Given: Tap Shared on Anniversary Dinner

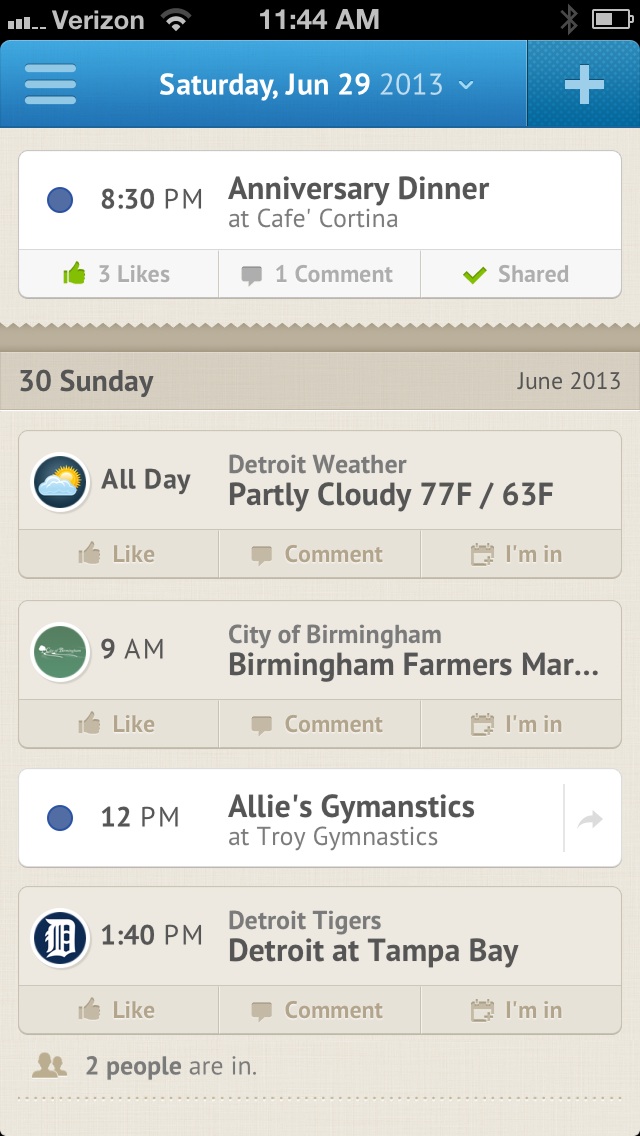Looking at the screenshot, I should click(520, 274).
